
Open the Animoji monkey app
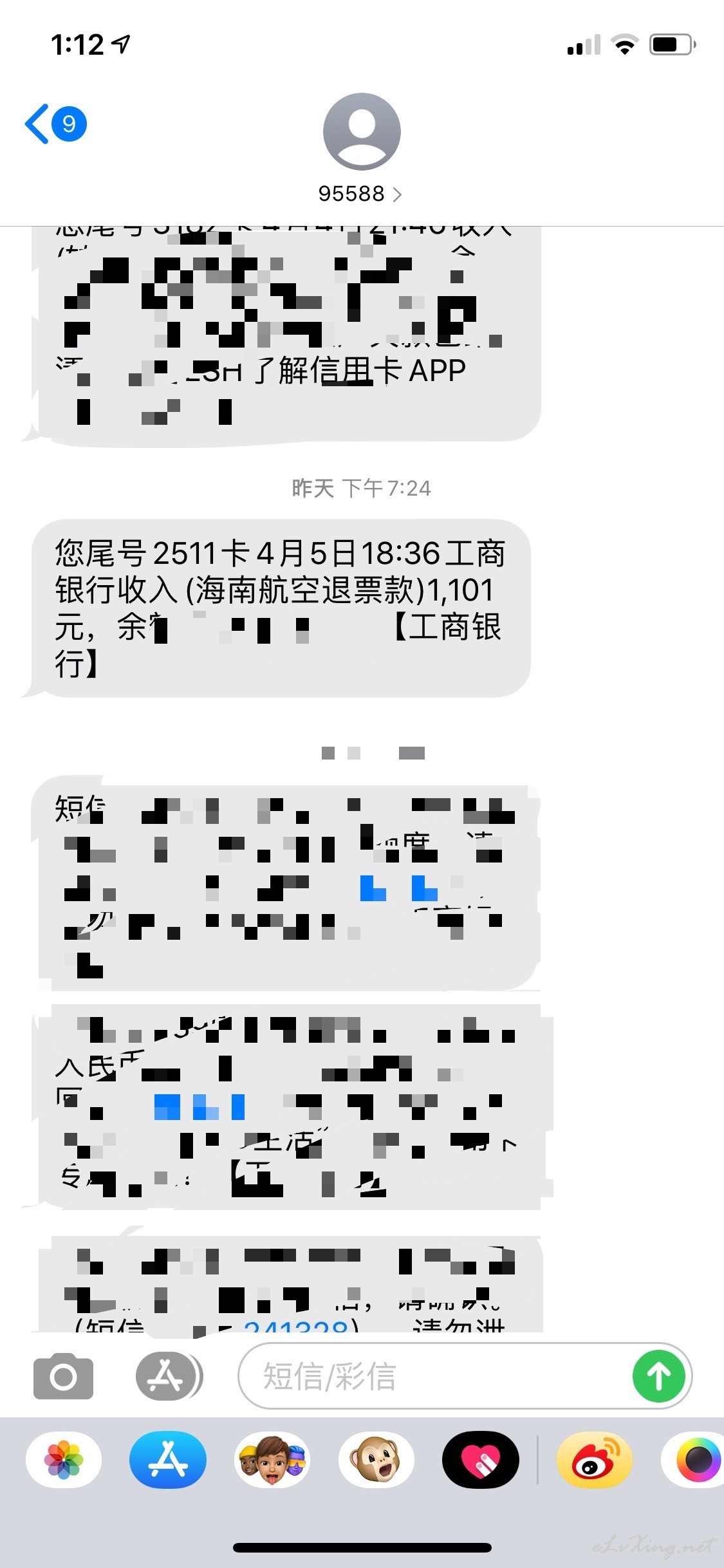click(376, 1460)
